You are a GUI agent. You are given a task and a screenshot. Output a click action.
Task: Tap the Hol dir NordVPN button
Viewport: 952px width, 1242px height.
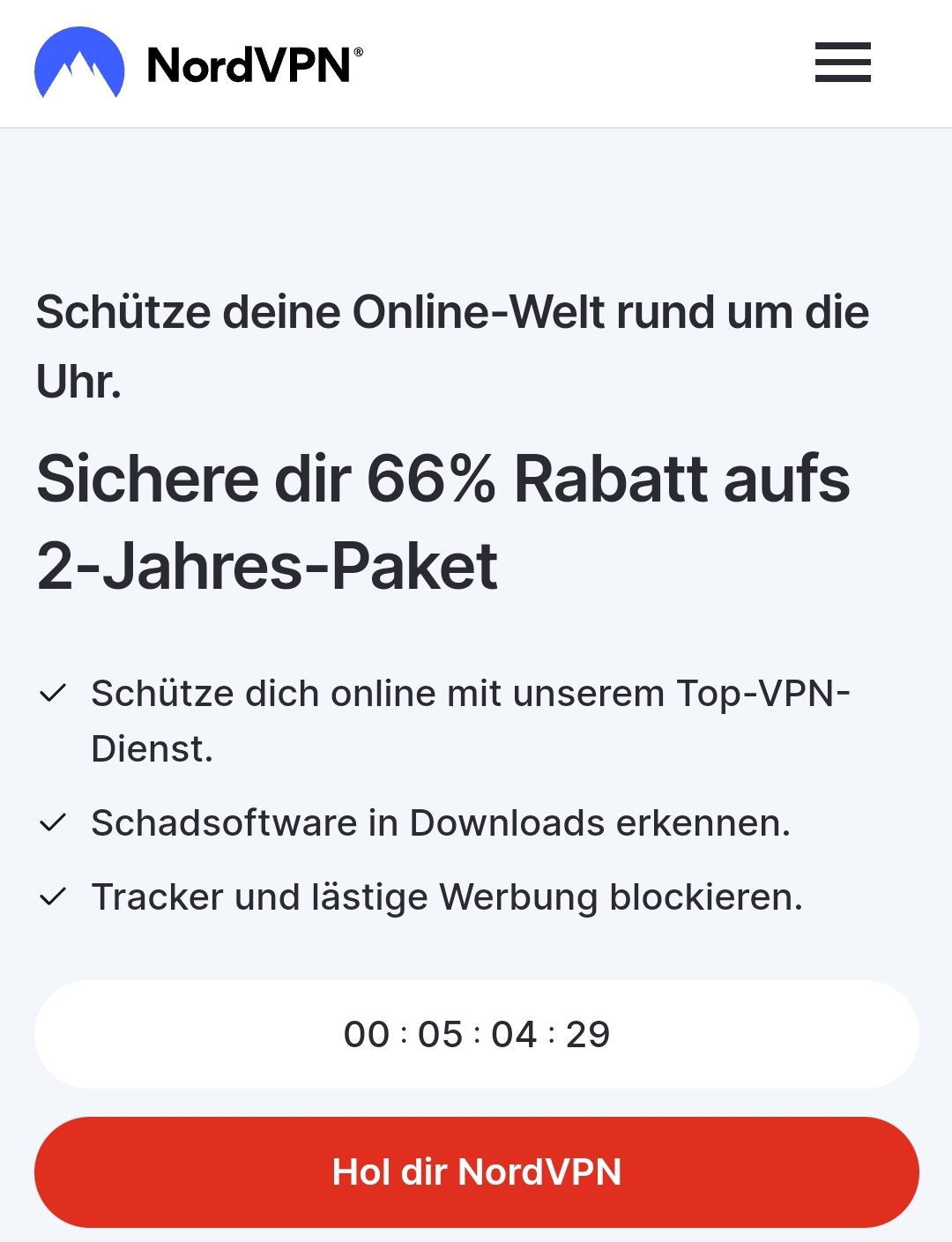click(476, 1171)
